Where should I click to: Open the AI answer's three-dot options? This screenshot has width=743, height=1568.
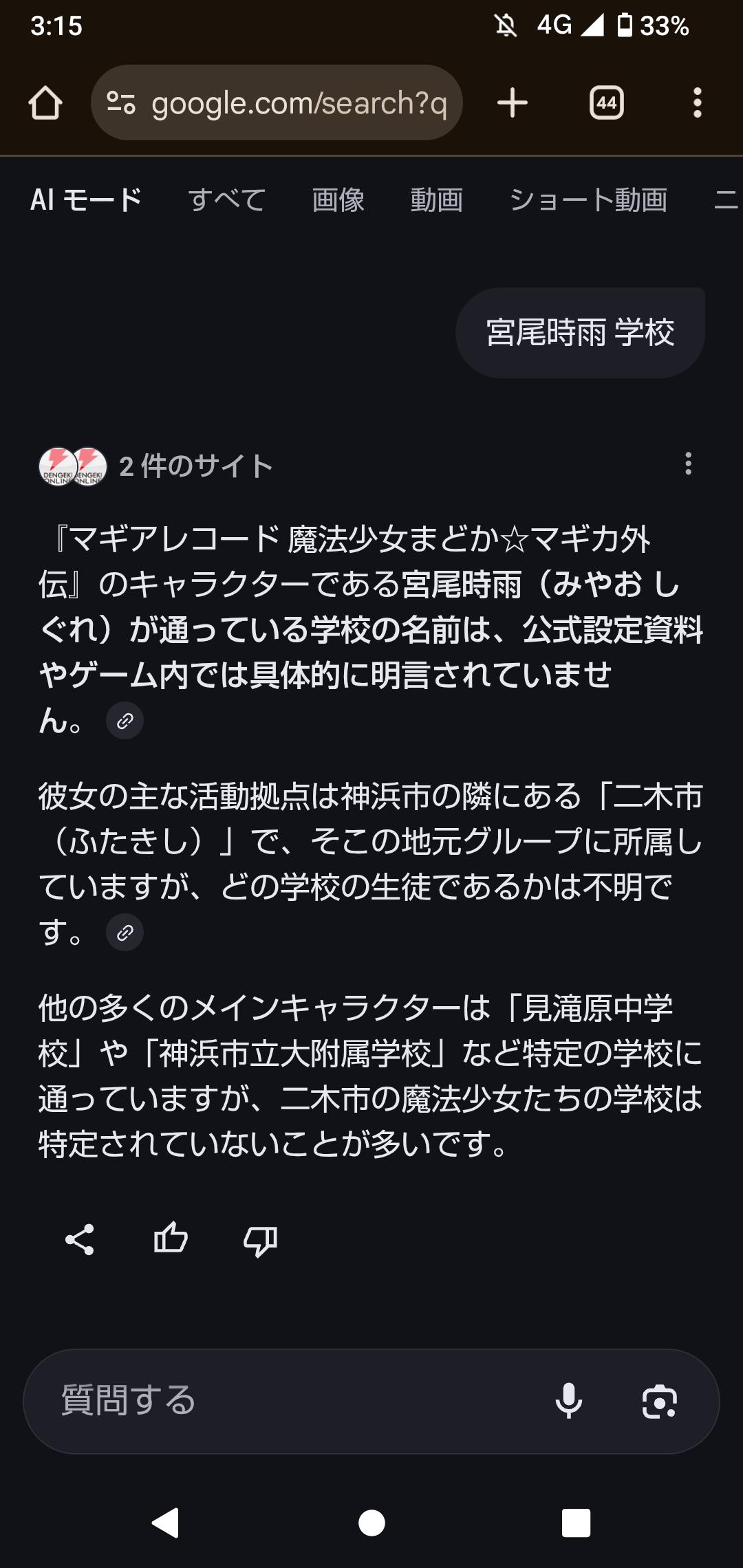click(687, 464)
